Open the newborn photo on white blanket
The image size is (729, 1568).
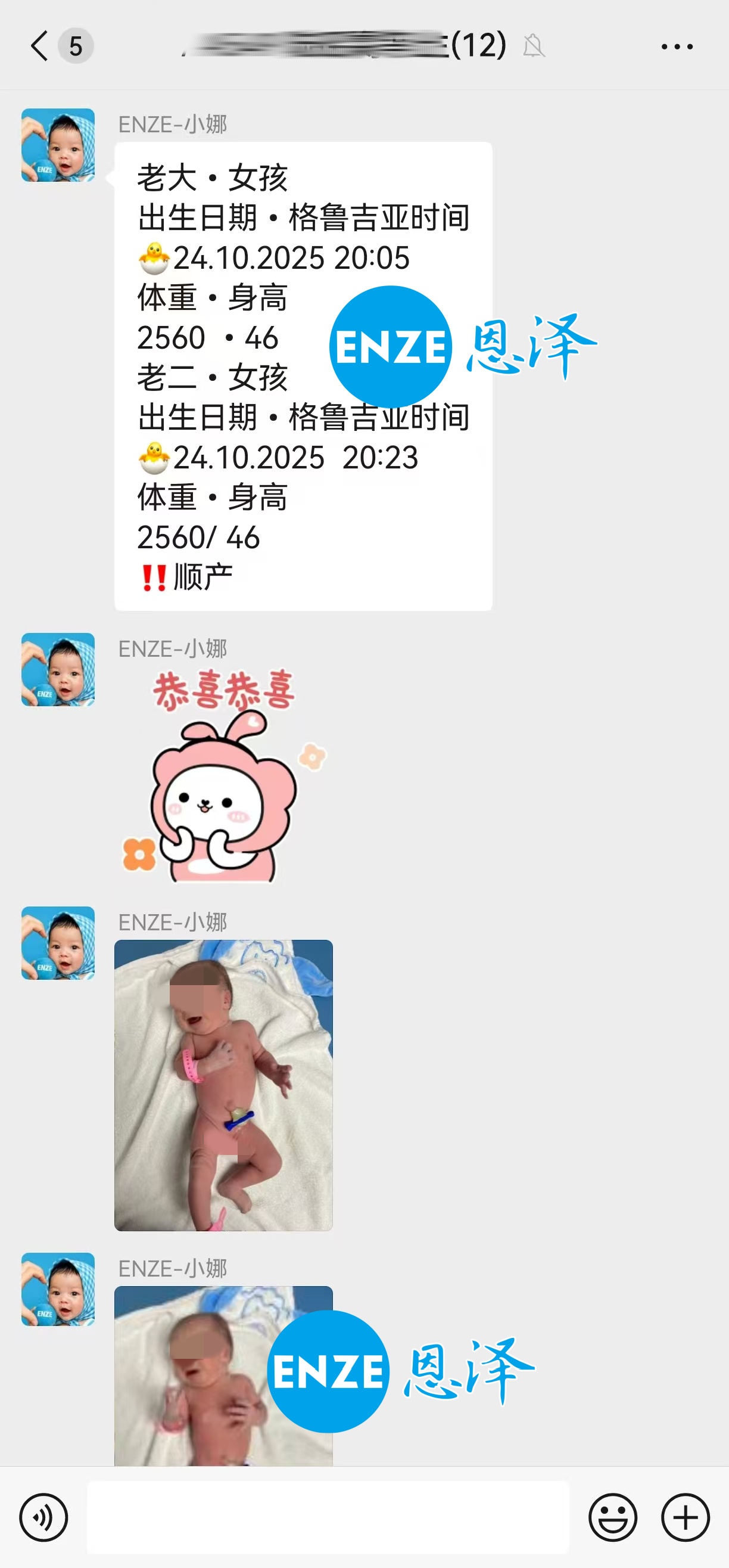tap(223, 1085)
